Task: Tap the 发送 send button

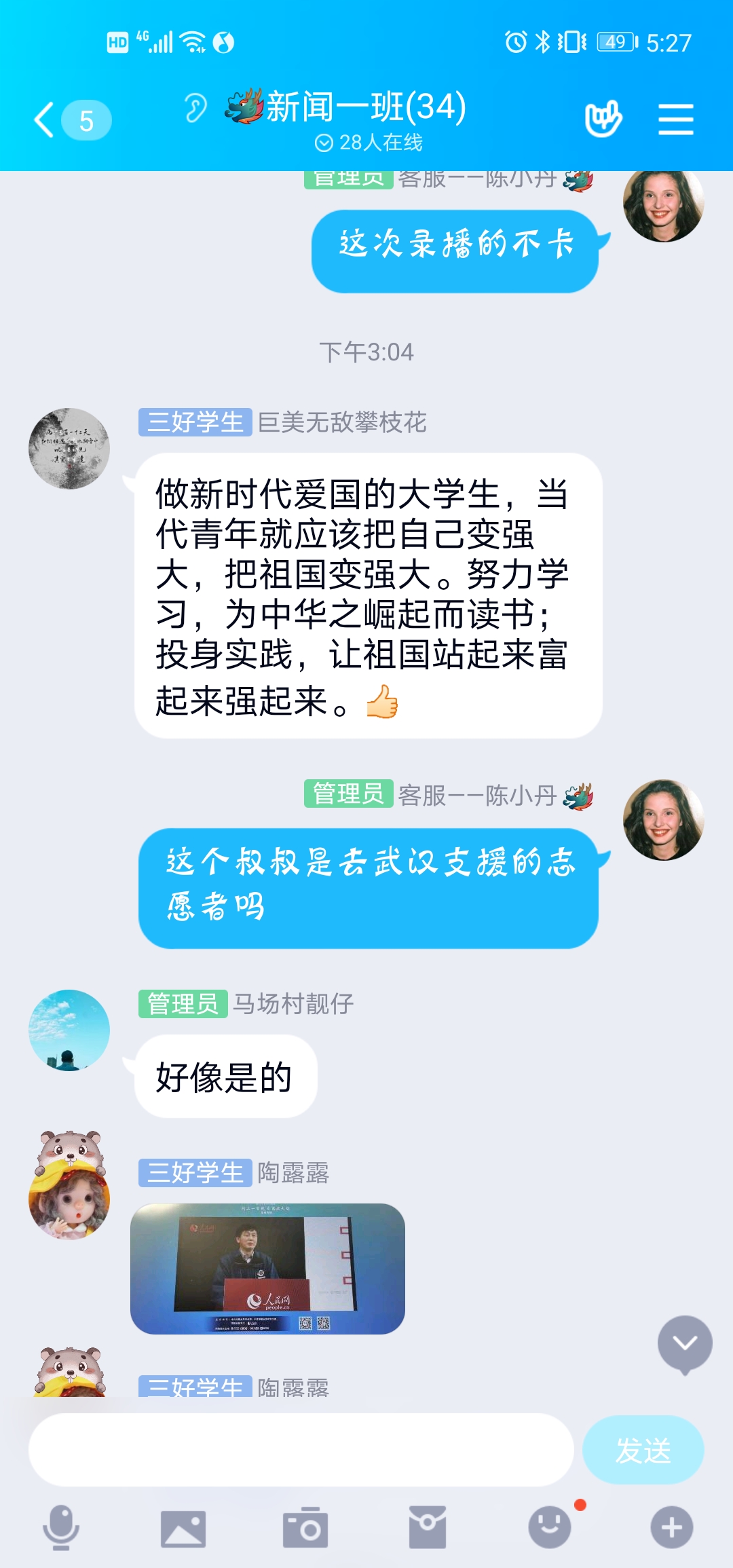Action: coord(643,1449)
